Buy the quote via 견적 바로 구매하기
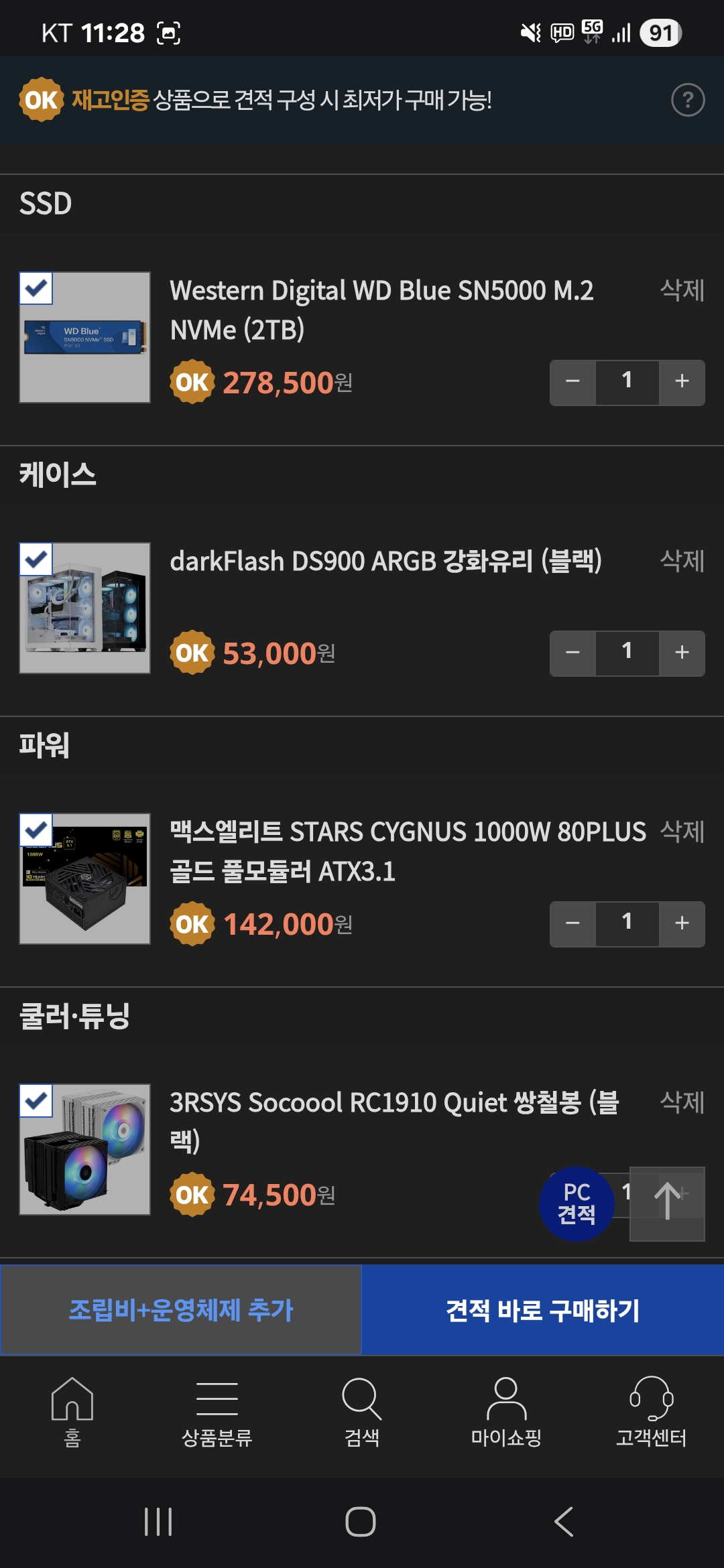 click(542, 1310)
